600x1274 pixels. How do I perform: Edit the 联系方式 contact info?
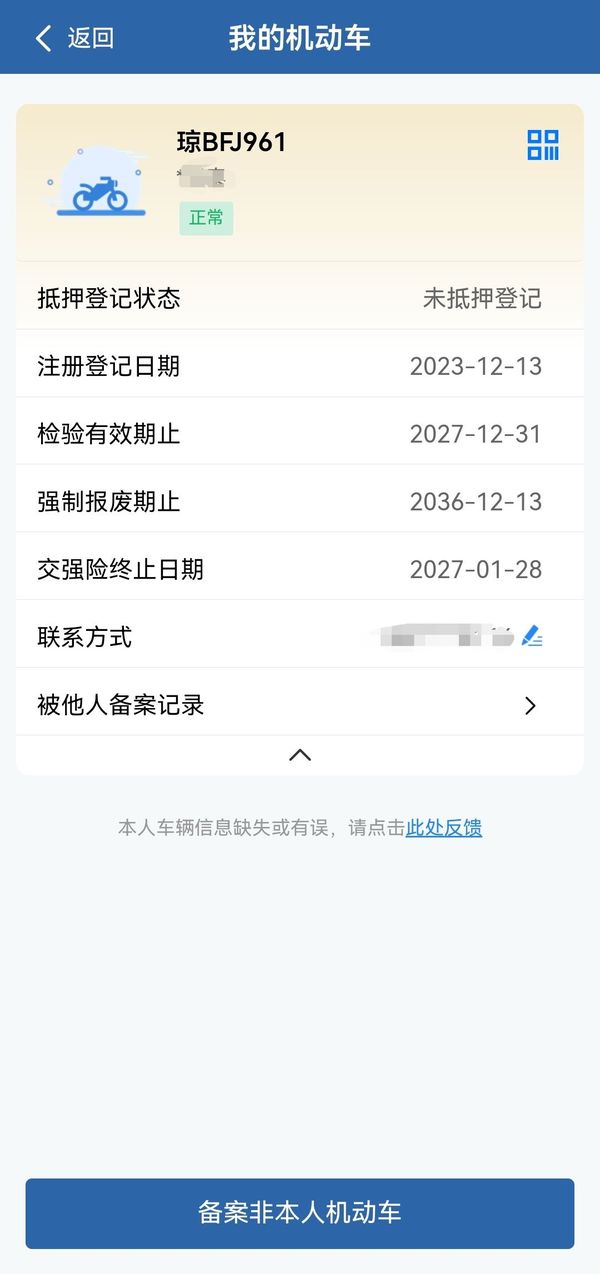point(532,636)
